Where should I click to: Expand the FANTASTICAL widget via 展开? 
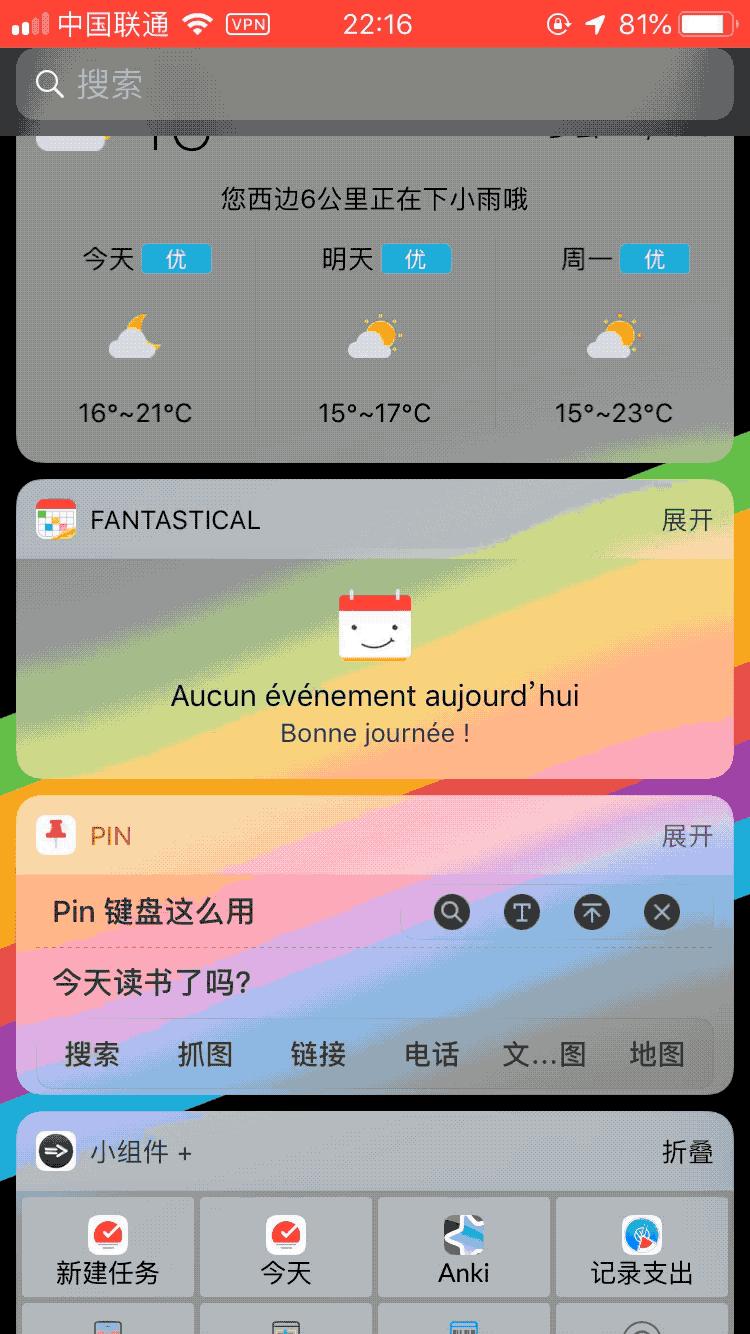686,519
